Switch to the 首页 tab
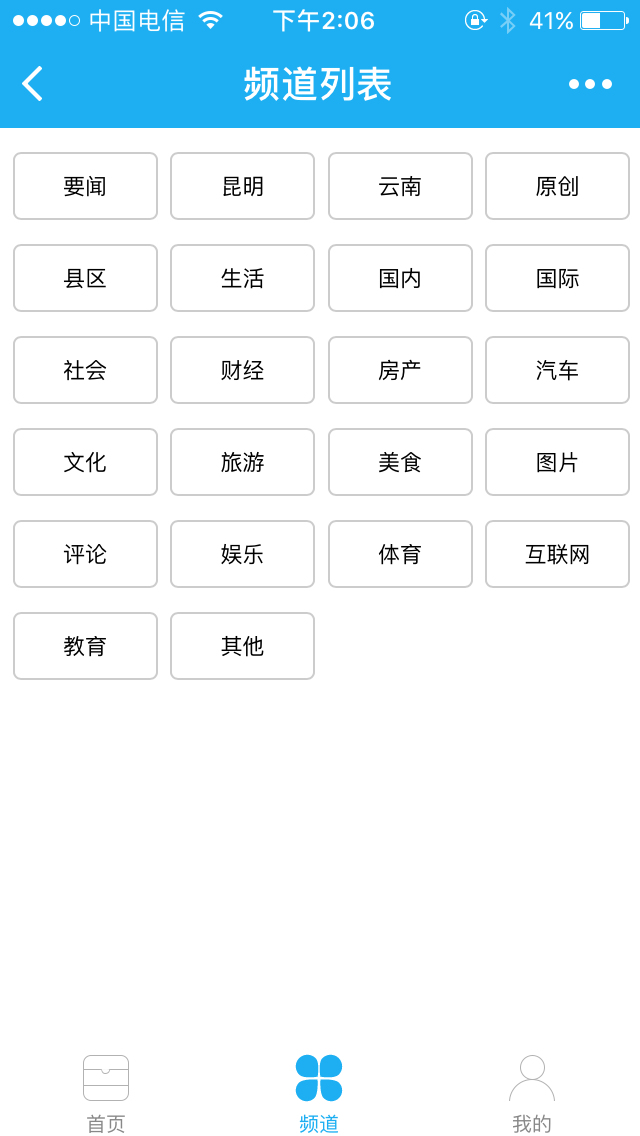 106,1094
